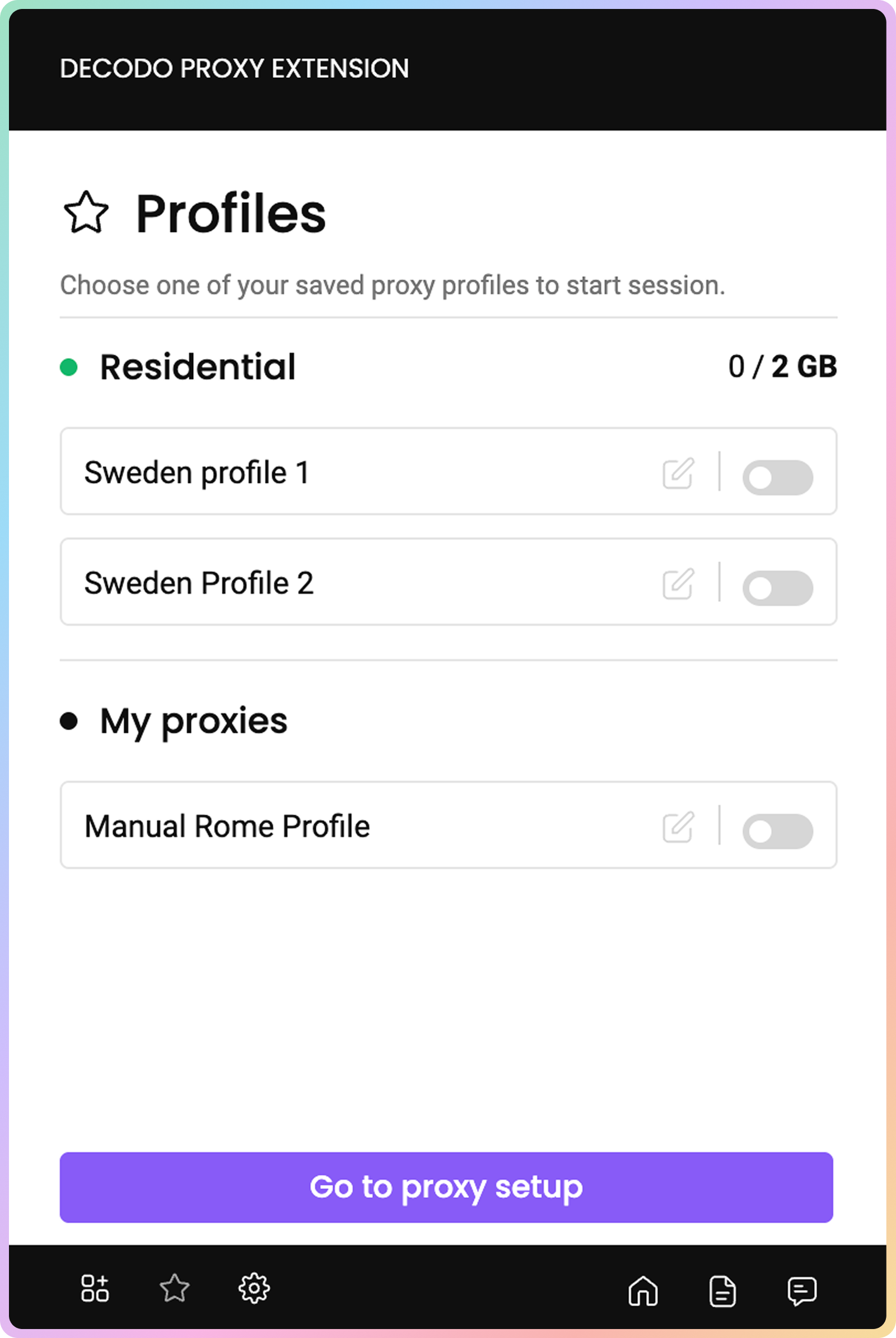The image size is (896, 1338).
Task: Open the document icon in bottom bar
Action: click(x=722, y=1290)
